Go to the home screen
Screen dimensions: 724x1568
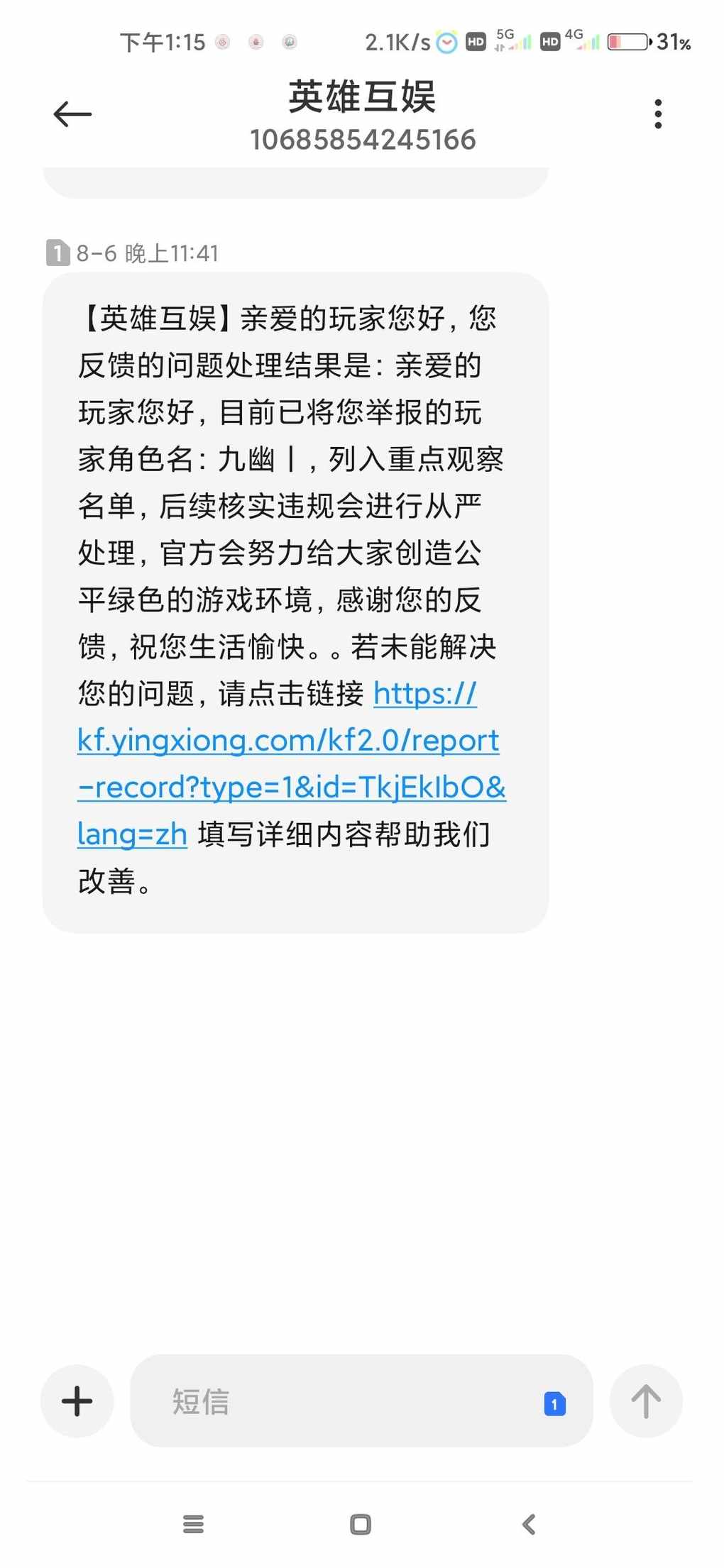pos(361,1524)
